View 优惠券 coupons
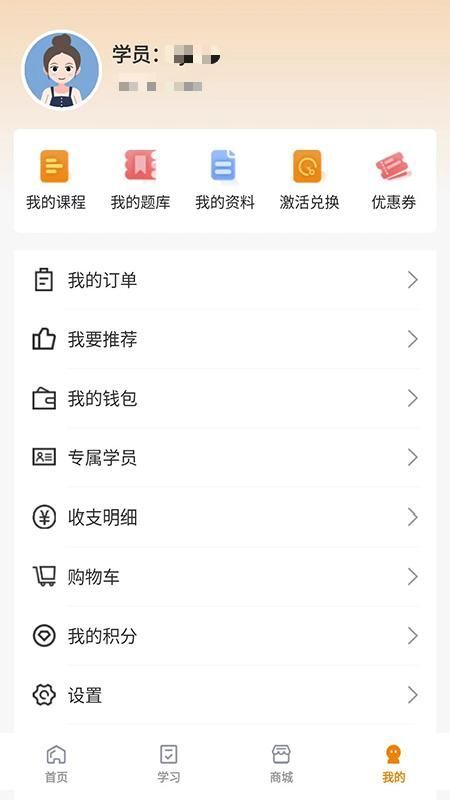This screenshot has height=800, width=450. pos(393,180)
